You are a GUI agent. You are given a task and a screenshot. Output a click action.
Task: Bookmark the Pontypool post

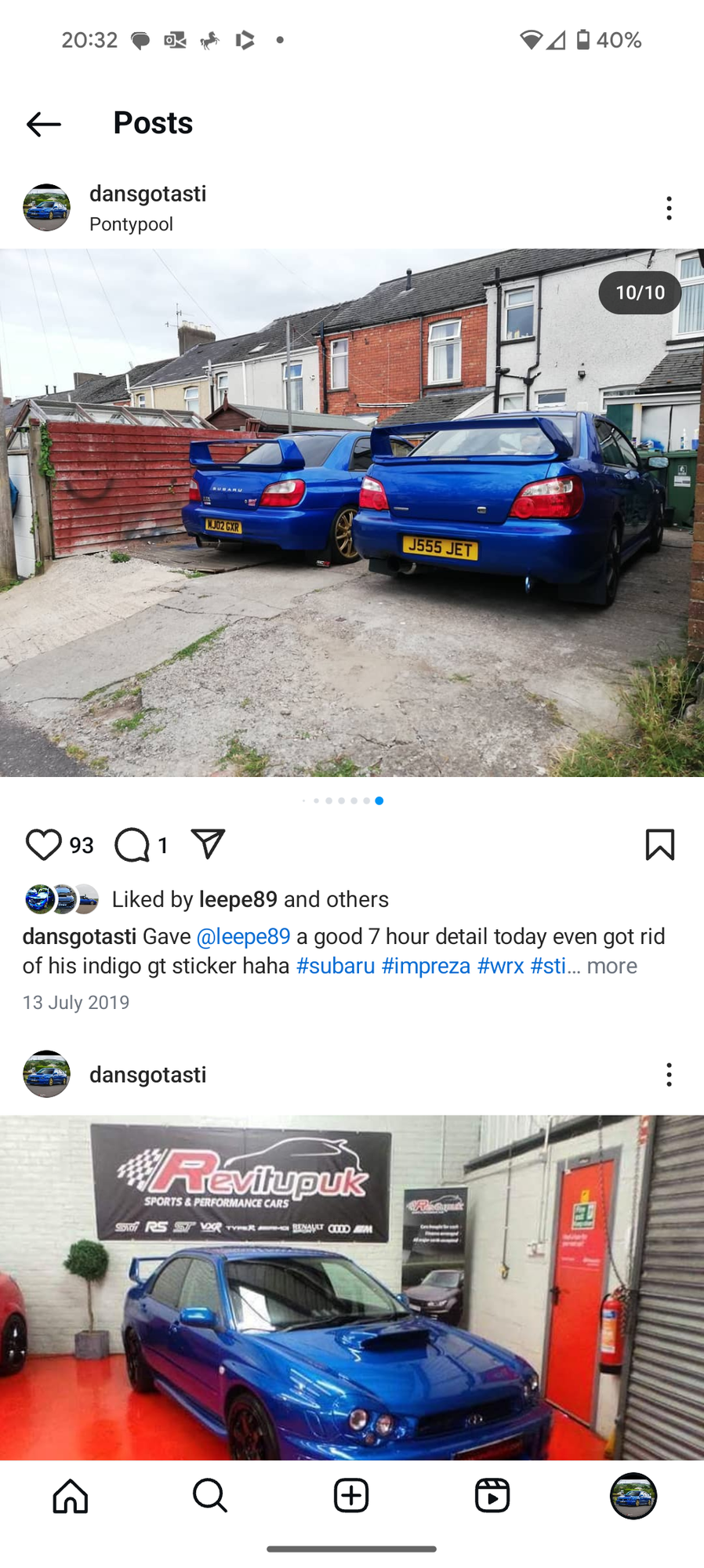[660, 845]
